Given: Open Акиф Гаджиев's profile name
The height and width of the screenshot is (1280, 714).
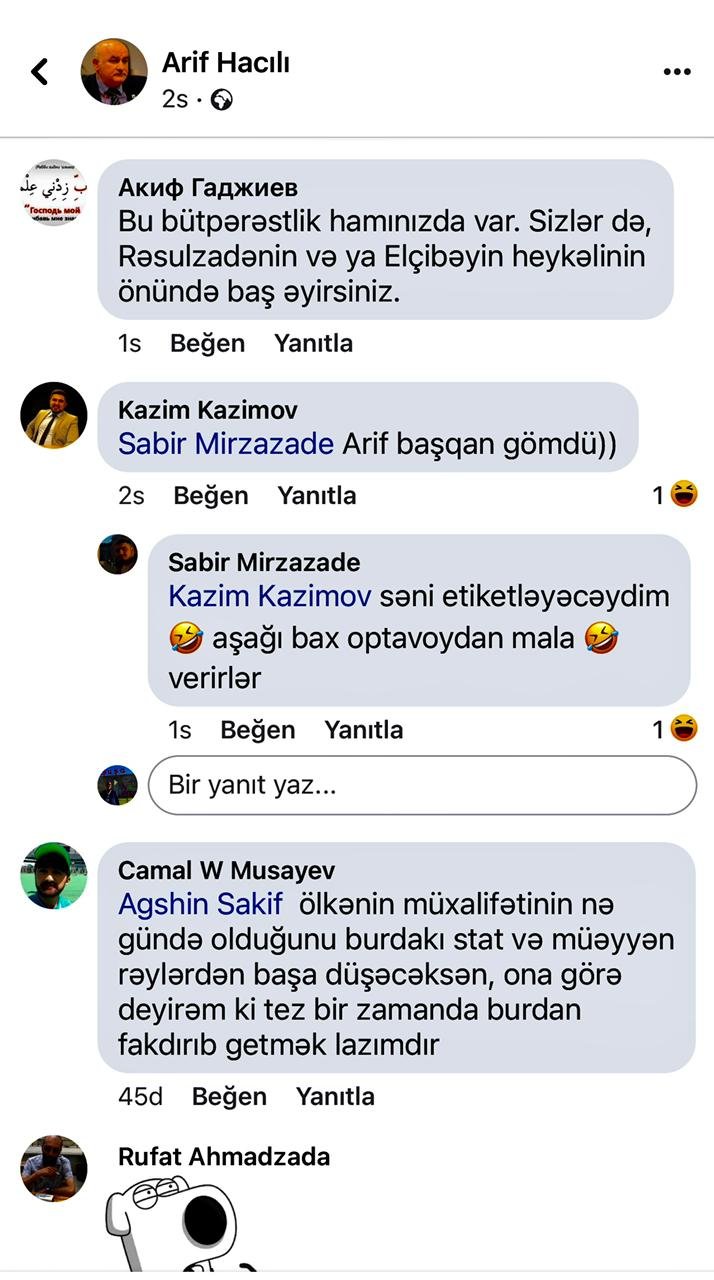Looking at the screenshot, I should click(208, 188).
